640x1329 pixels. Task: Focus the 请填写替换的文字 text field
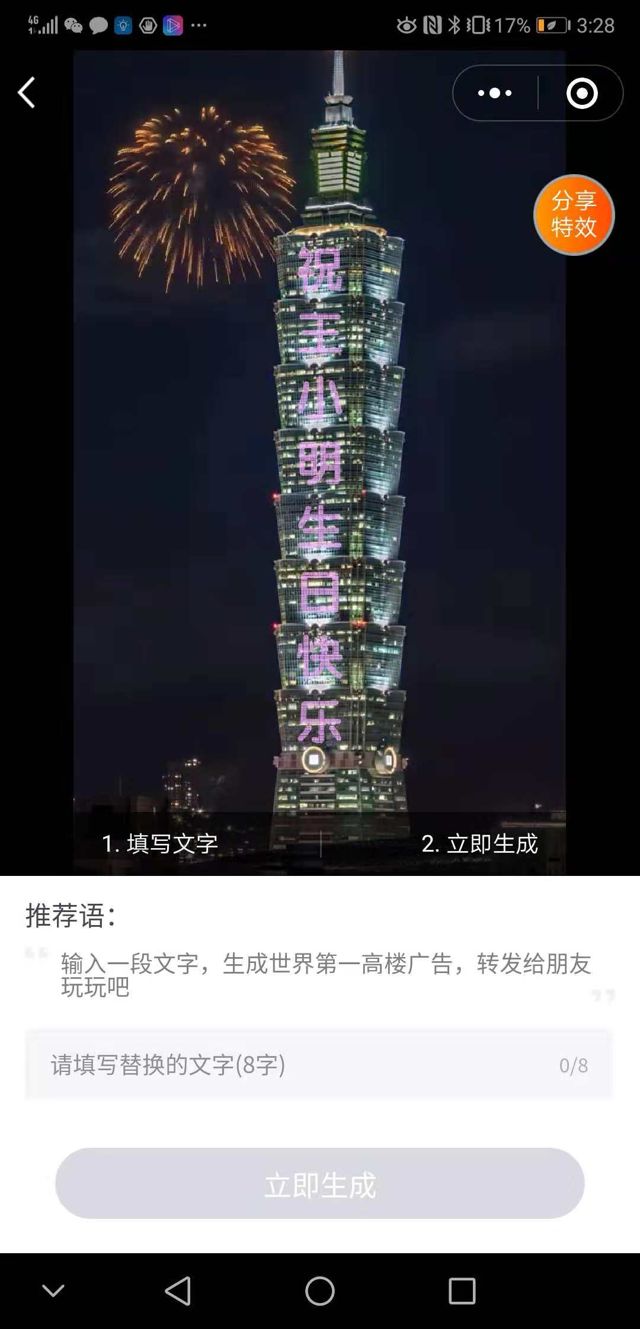click(x=300, y=1065)
